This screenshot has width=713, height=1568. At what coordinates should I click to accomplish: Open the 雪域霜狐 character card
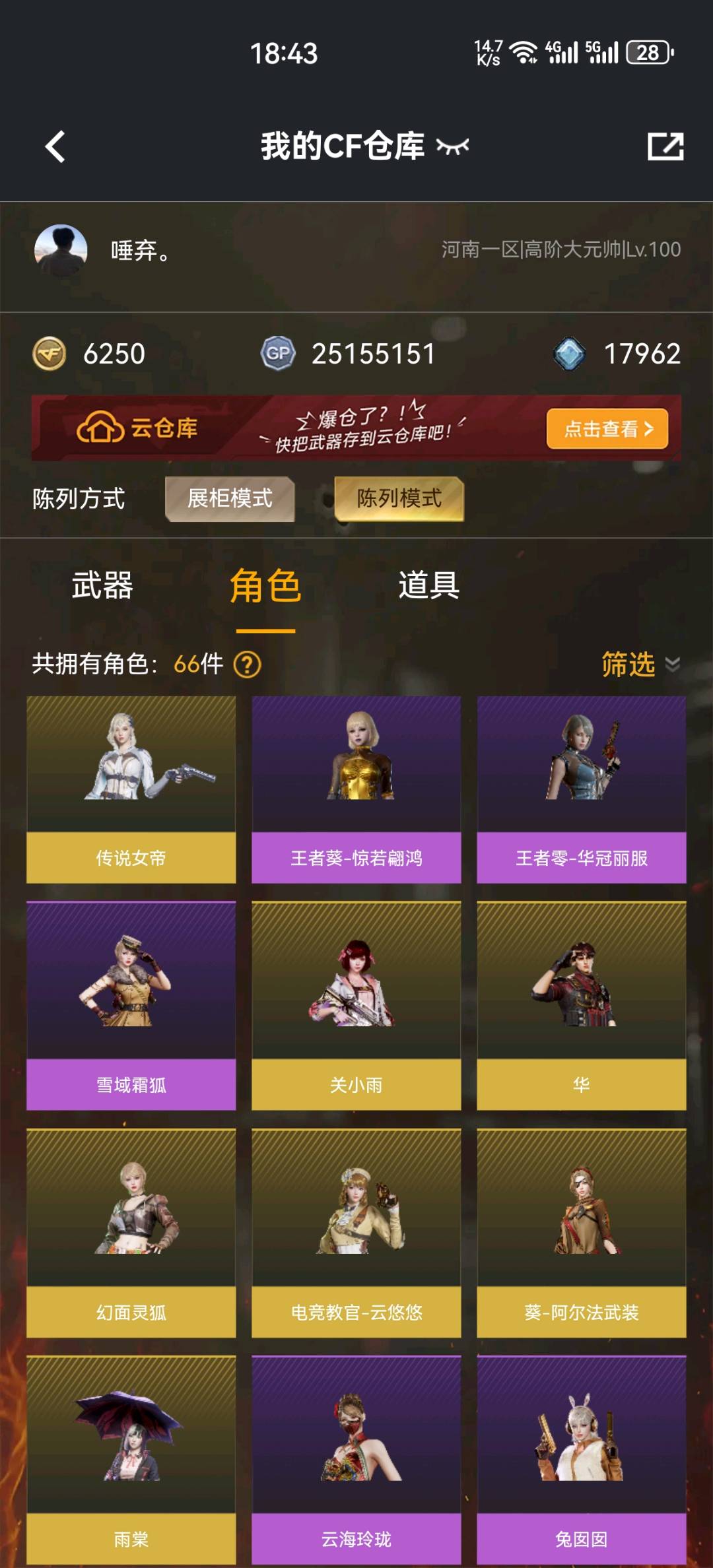point(131,1006)
